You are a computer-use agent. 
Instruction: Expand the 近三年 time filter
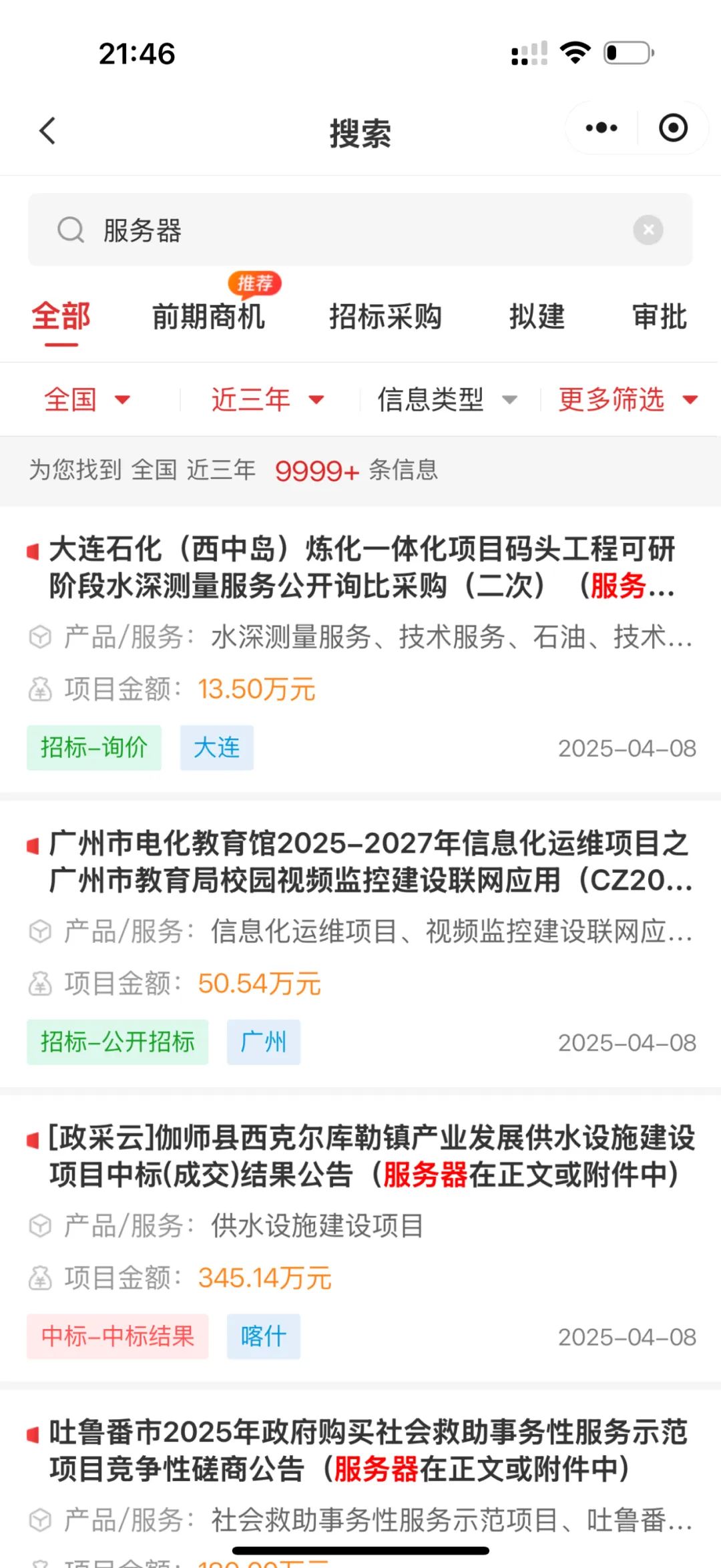[267, 399]
